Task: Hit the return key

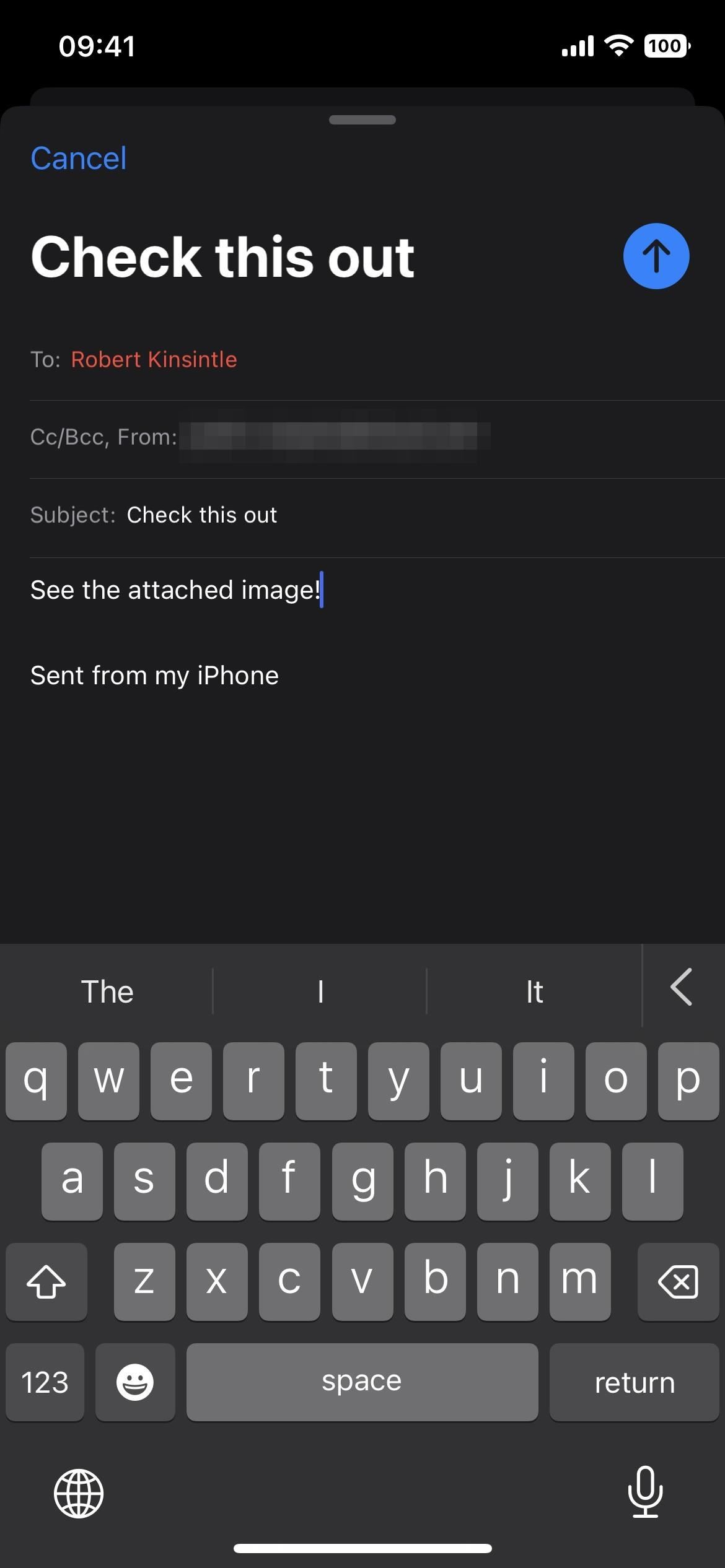Action: [634, 1382]
